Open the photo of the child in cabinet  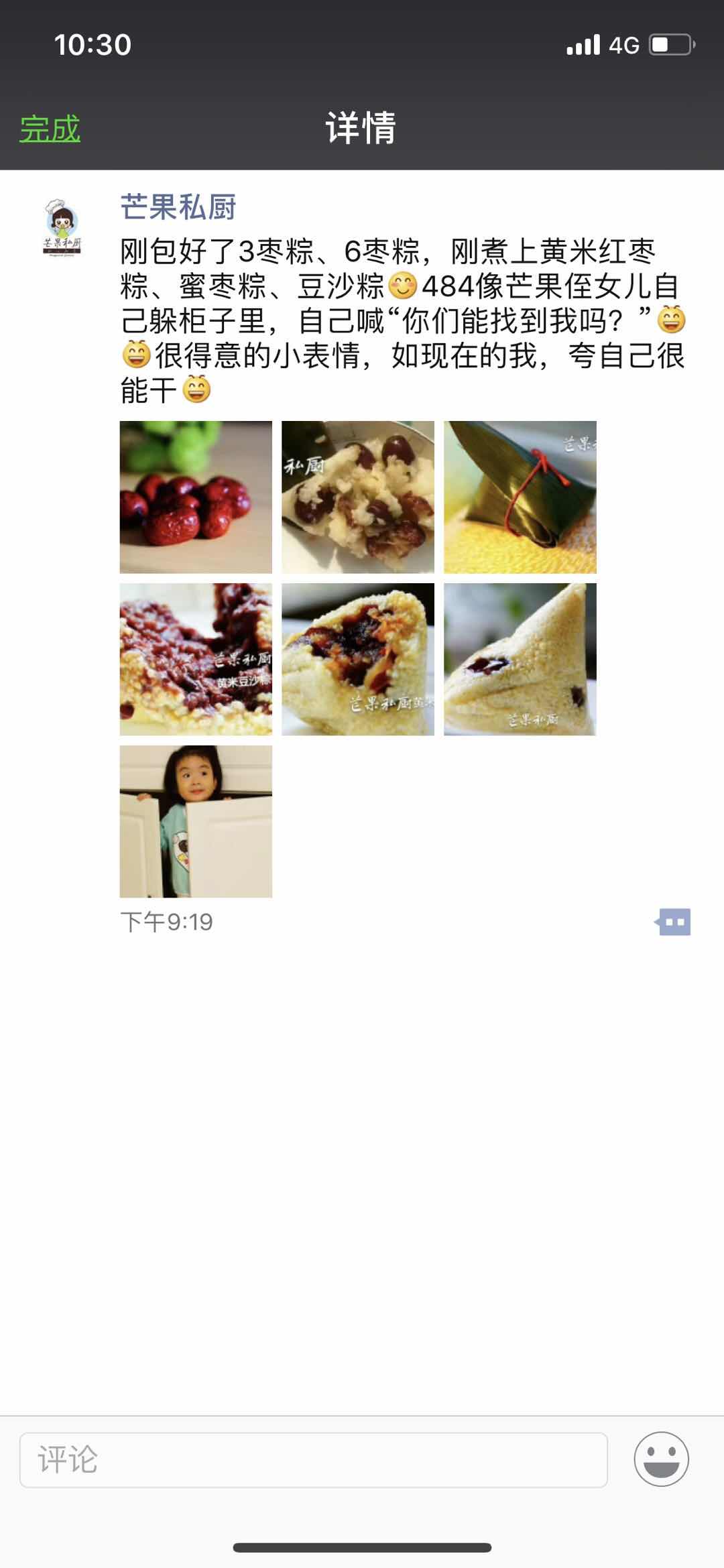(x=196, y=821)
